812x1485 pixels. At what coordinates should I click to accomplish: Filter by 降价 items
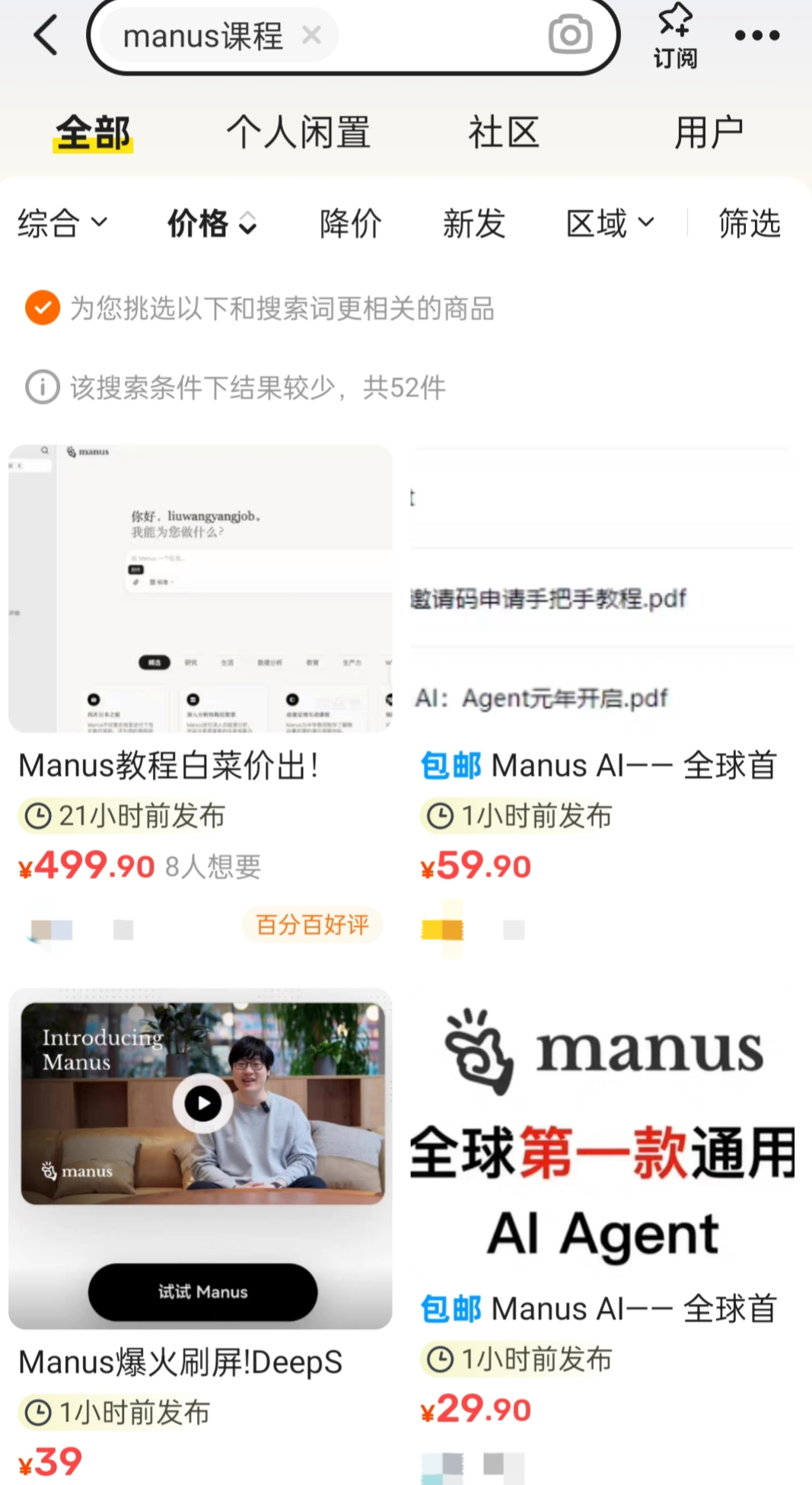point(350,223)
